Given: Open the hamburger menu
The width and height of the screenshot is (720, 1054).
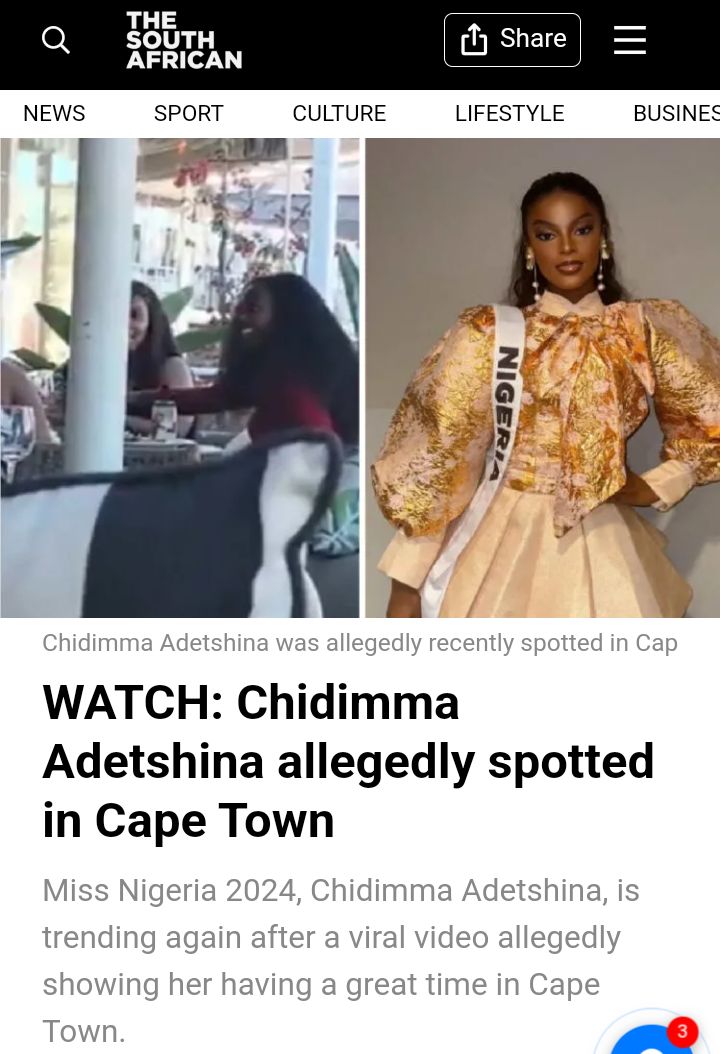Looking at the screenshot, I should (630, 40).
